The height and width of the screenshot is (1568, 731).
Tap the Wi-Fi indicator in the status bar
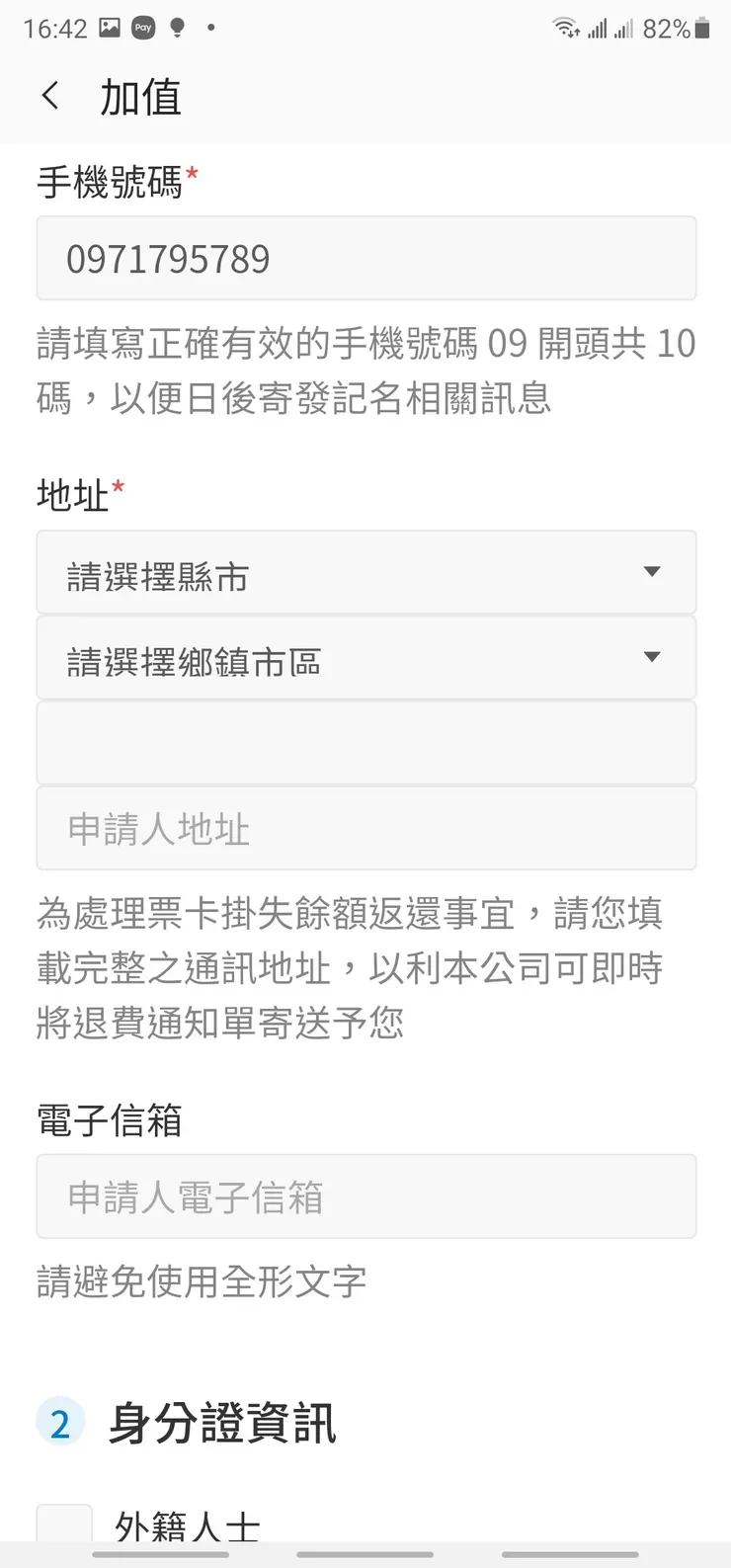pyautogui.click(x=566, y=28)
